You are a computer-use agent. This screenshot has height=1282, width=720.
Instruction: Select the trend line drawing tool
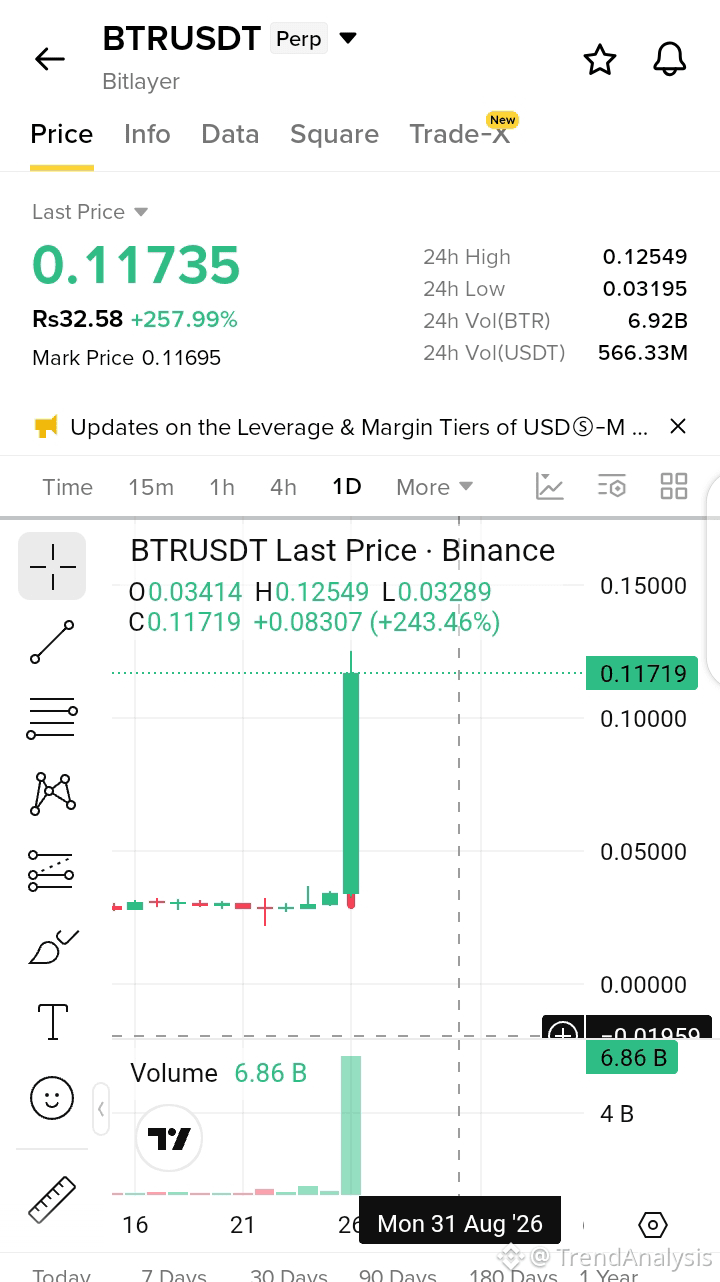(52, 642)
